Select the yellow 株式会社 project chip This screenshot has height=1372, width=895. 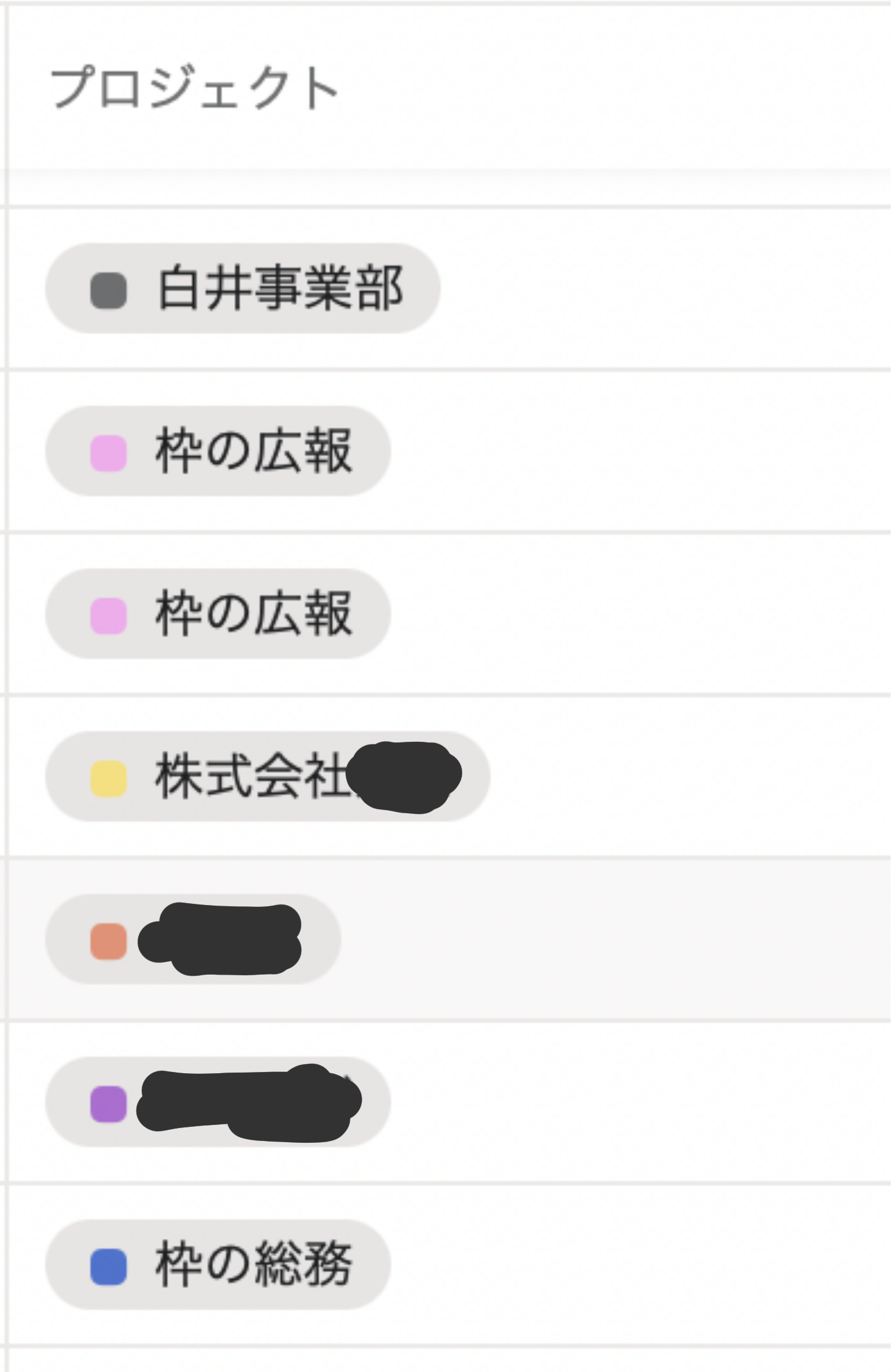267,777
